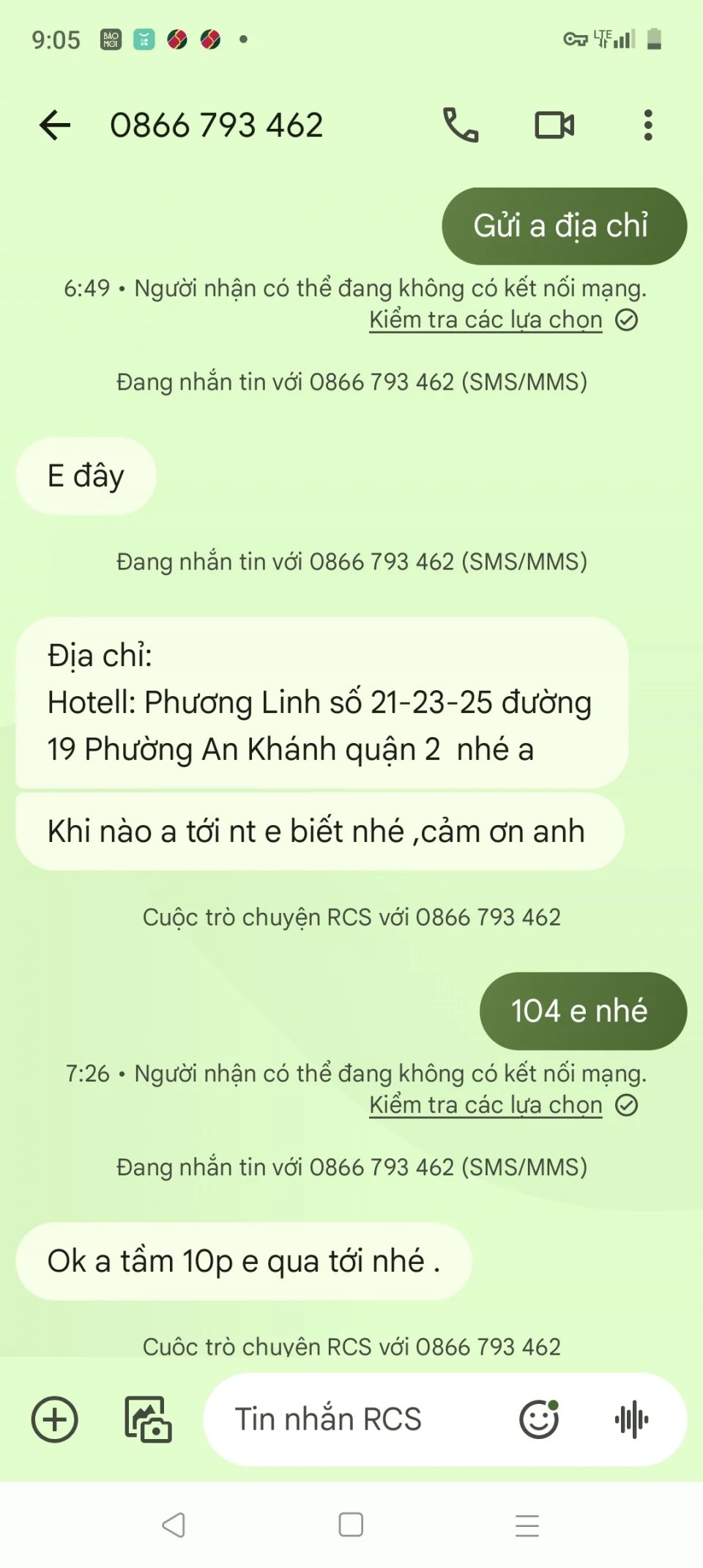Open the emoji picker
Image resolution: width=703 pixels, height=1568 pixels.
pyautogui.click(x=540, y=1419)
